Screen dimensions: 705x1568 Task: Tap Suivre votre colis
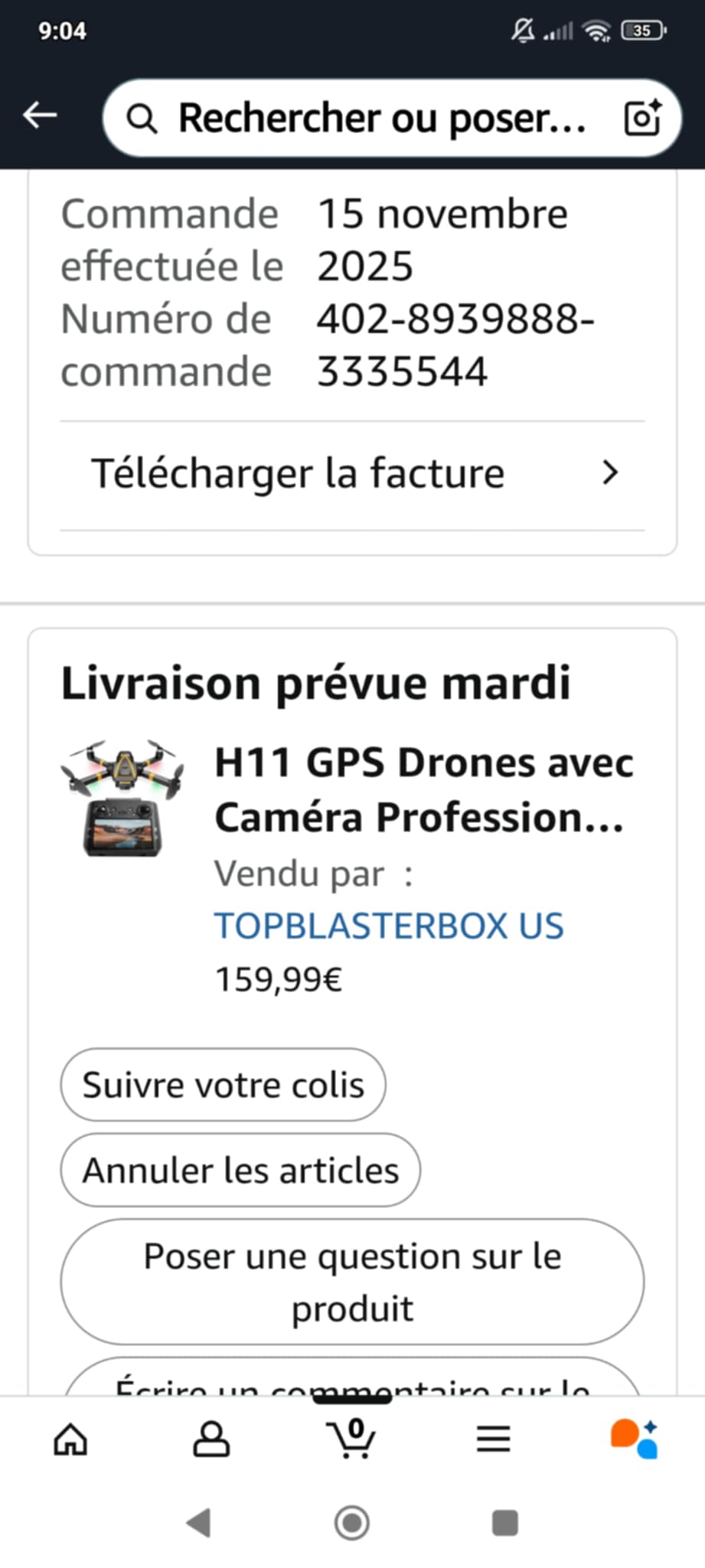(223, 1085)
